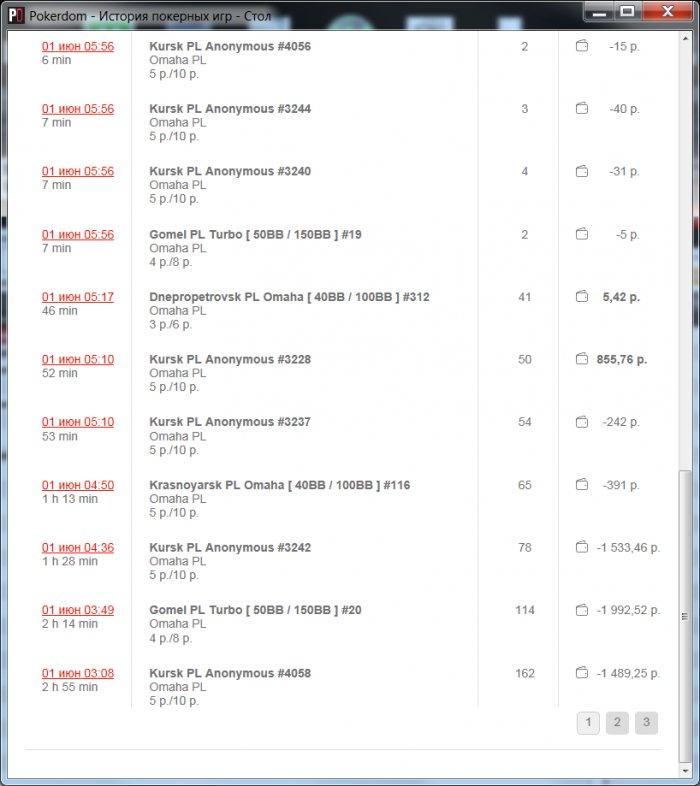The height and width of the screenshot is (786, 700).
Task: Open date link for Kursk PL Anonymous #4056
Action: (x=77, y=47)
